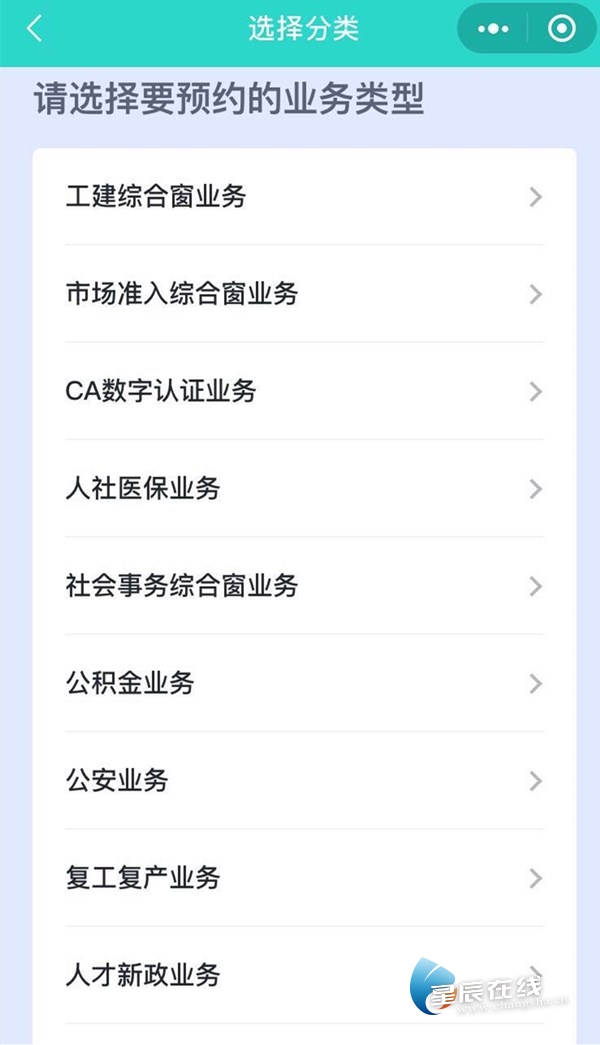Choose CA数字认证业务
The width and height of the screenshot is (600, 1045).
click(x=304, y=391)
